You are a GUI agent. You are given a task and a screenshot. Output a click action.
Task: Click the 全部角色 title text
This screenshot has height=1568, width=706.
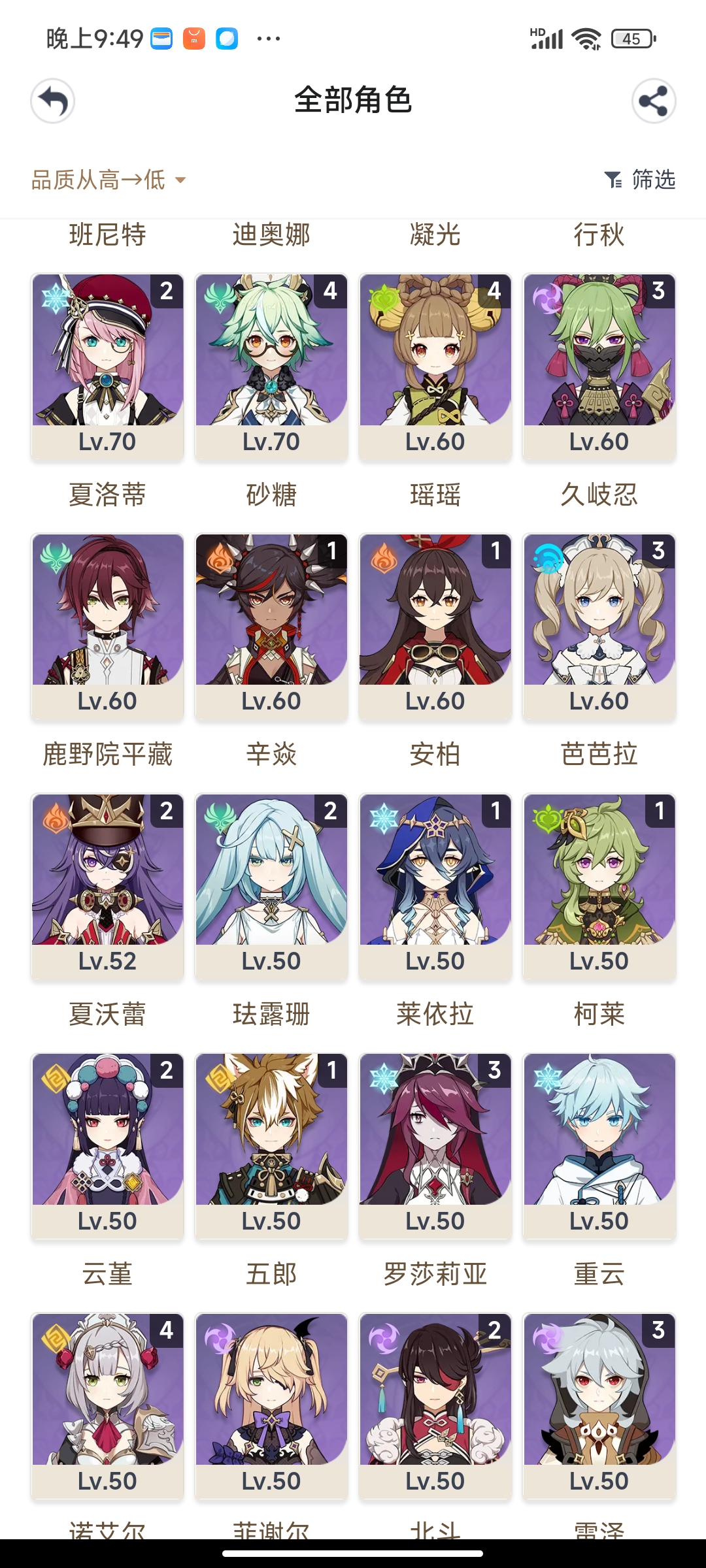click(353, 101)
